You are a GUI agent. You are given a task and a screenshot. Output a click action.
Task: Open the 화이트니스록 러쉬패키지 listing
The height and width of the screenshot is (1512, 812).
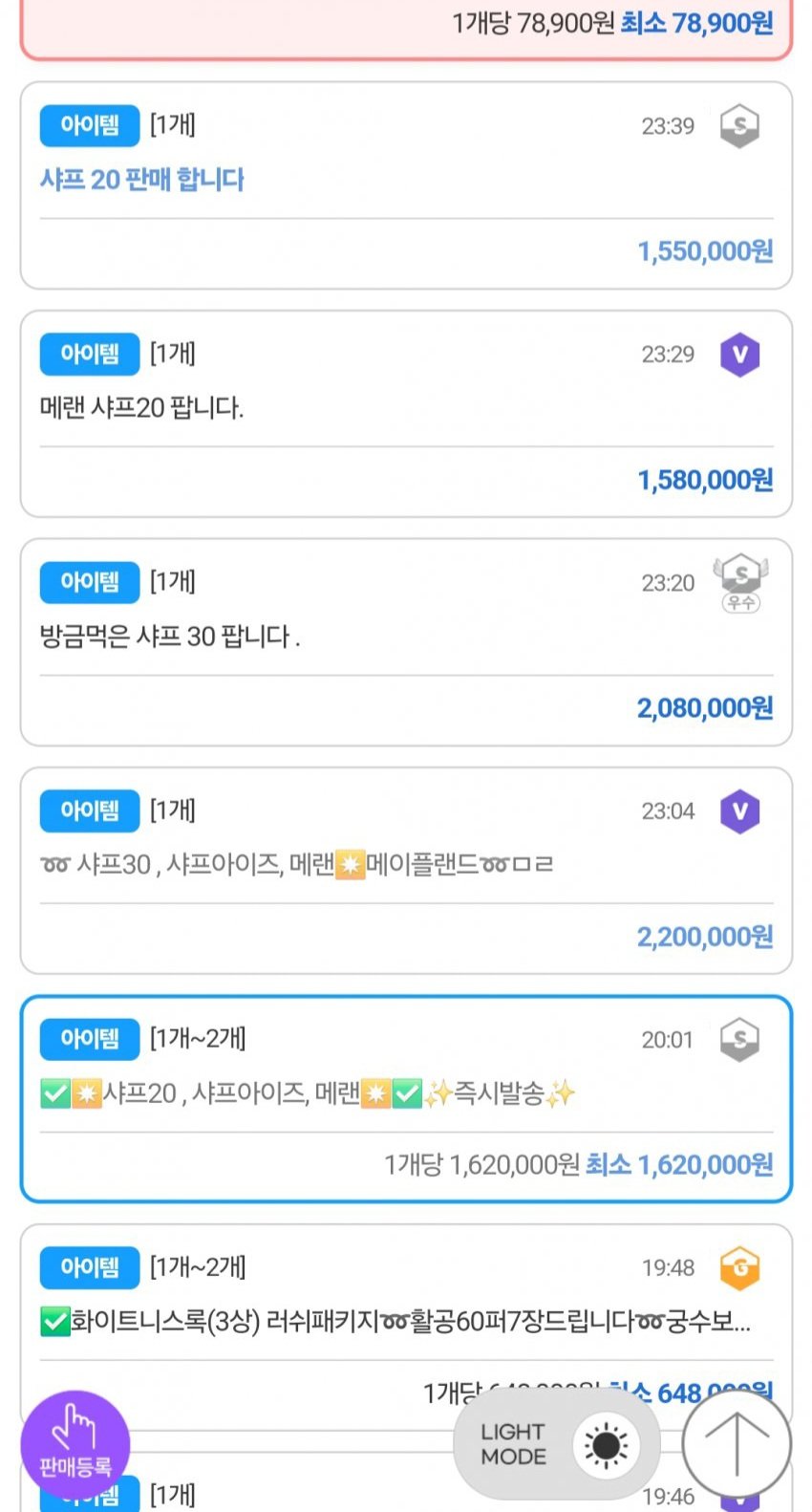coord(406,1327)
